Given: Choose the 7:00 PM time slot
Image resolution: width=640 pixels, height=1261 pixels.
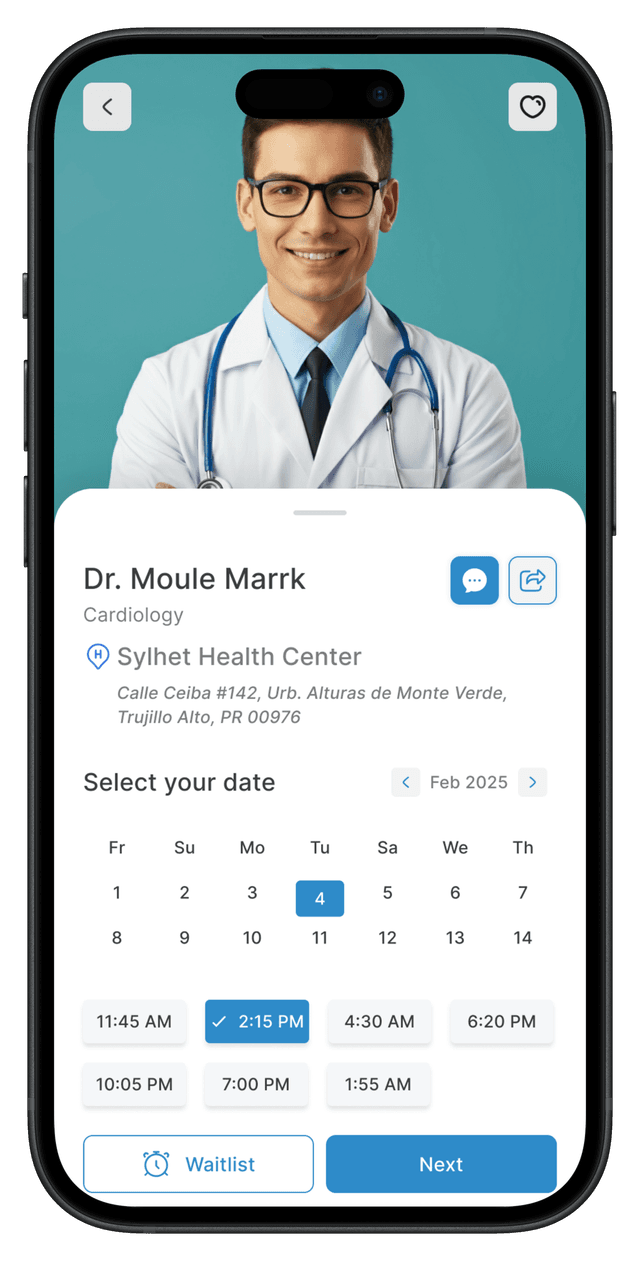Looking at the screenshot, I should [257, 1084].
